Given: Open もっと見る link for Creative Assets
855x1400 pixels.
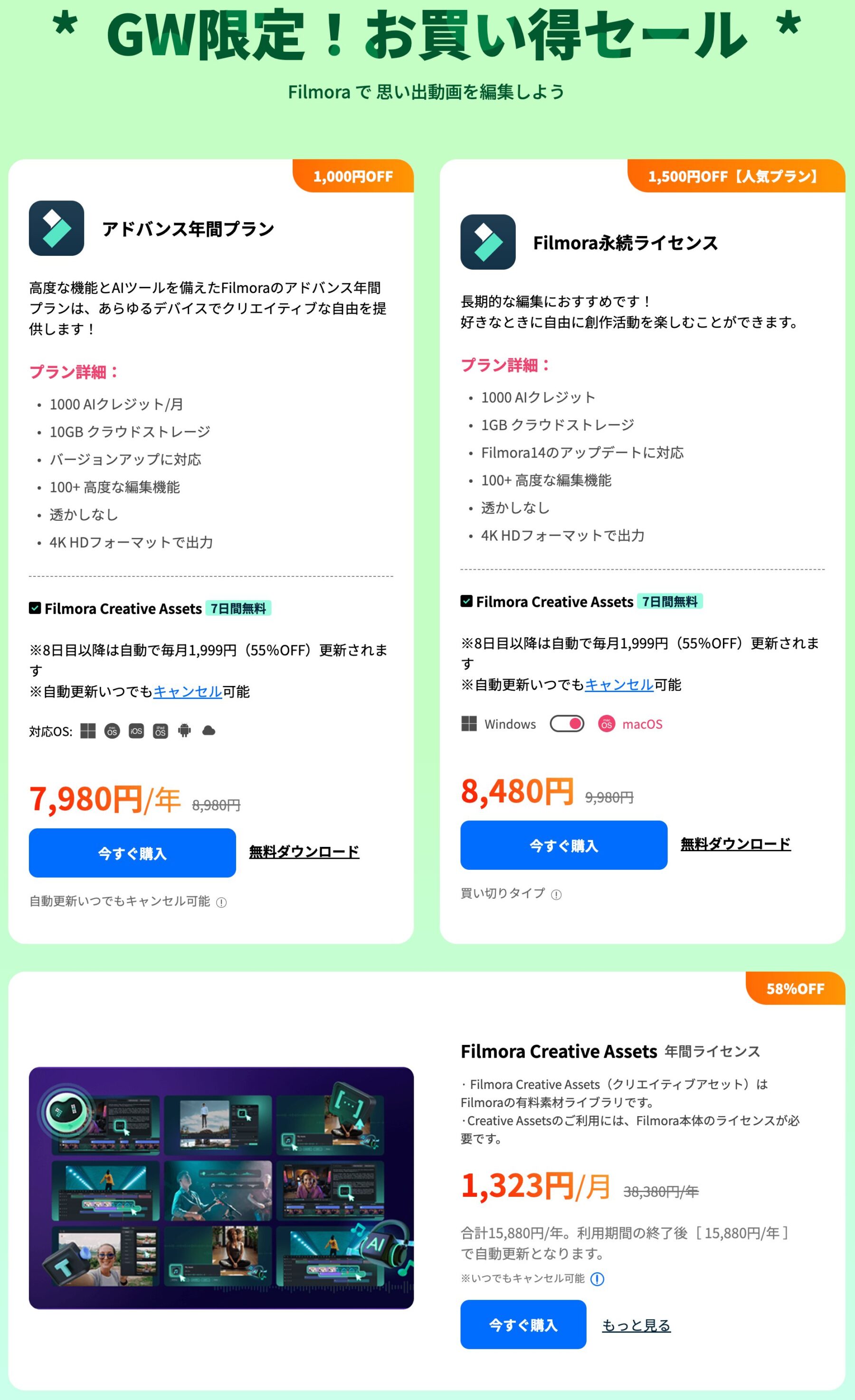Looking at the screenshot, I should tap(636, 1325).
